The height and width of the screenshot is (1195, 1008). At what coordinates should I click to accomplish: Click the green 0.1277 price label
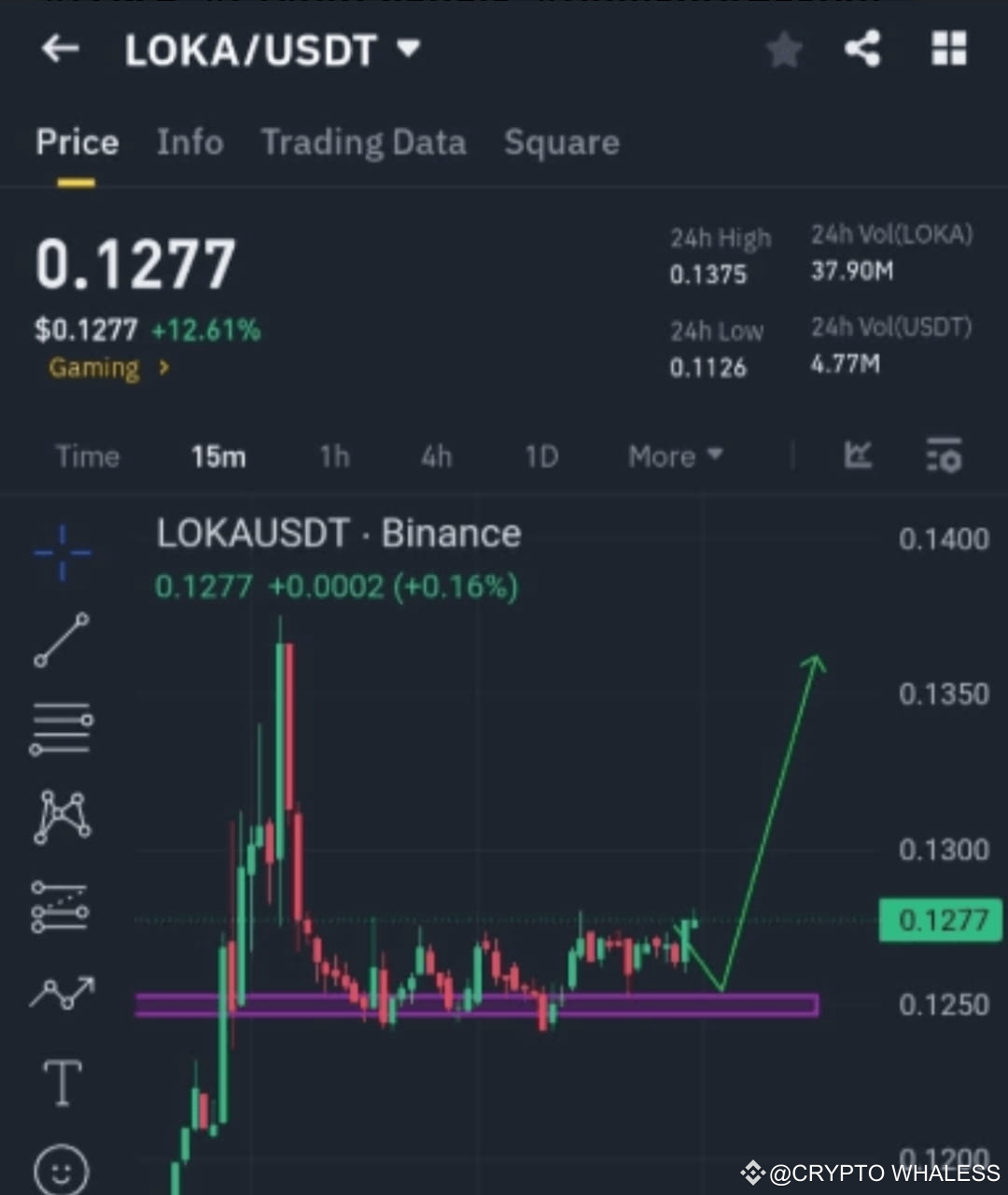(940, 920)
